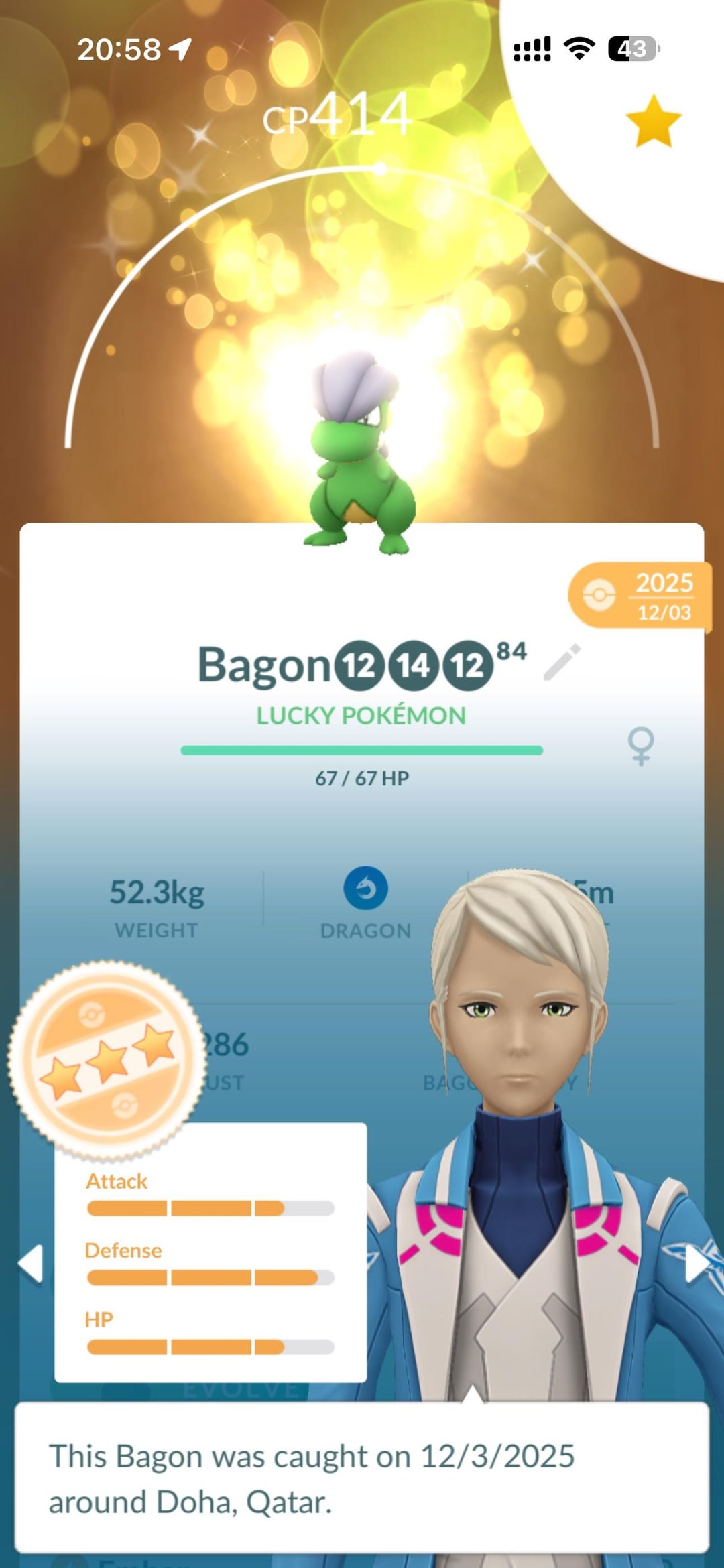
Task: Go to the previous Pokémon appraisal
Action: [31, 1264]
